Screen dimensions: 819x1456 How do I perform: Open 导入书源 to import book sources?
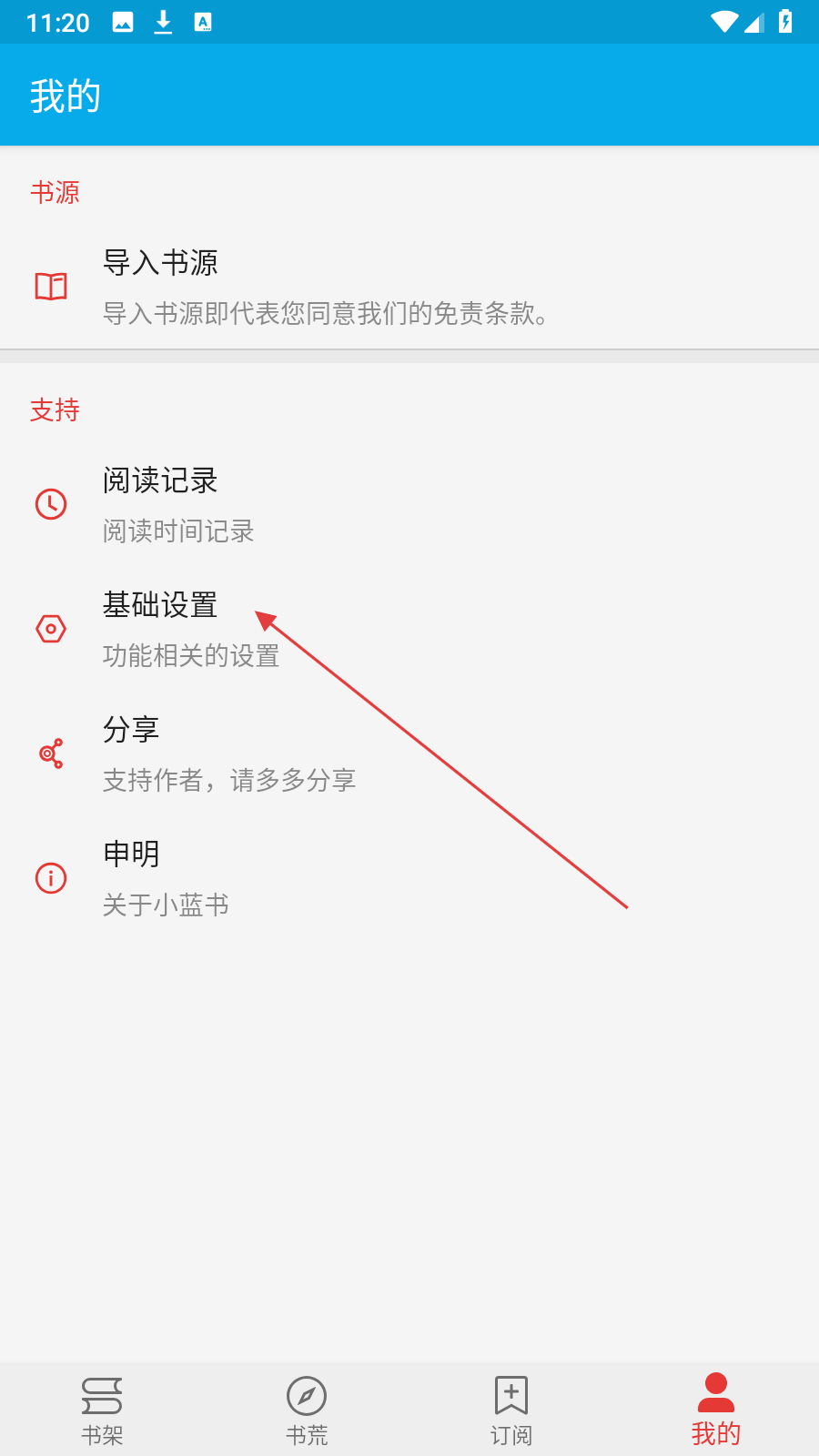tap(409, 287)
